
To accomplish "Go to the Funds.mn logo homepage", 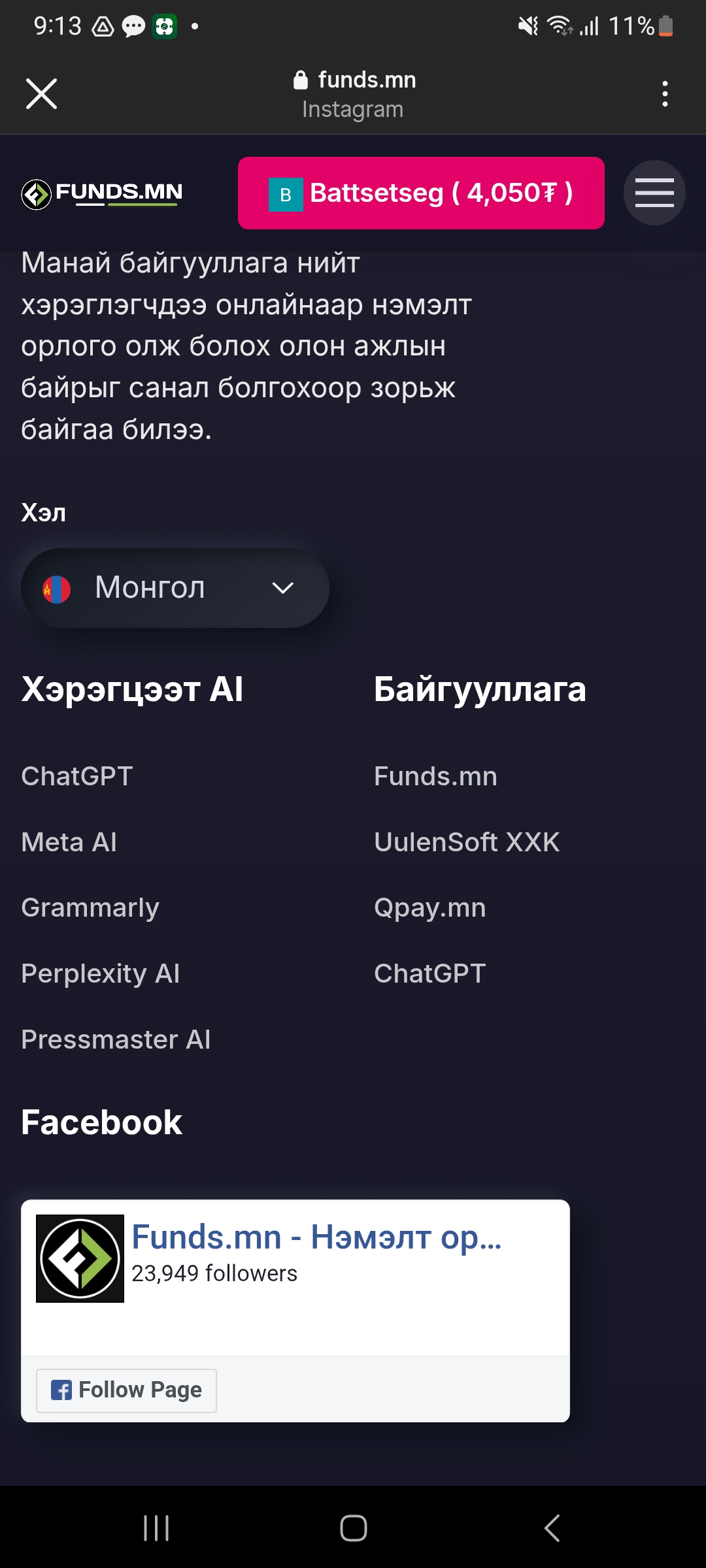I will click(102, 193).
